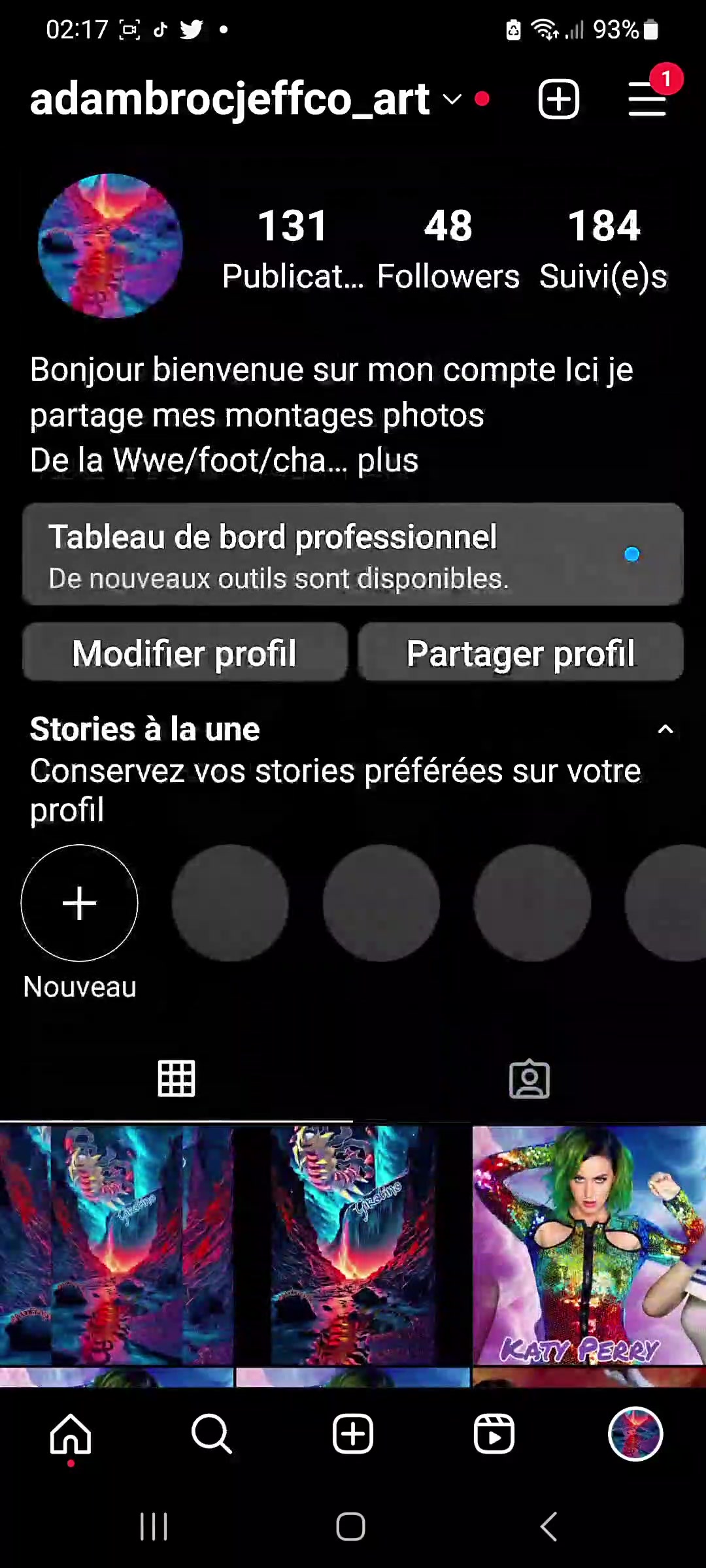Open Tableau de bord professionnel

click(x=353, y=554)
